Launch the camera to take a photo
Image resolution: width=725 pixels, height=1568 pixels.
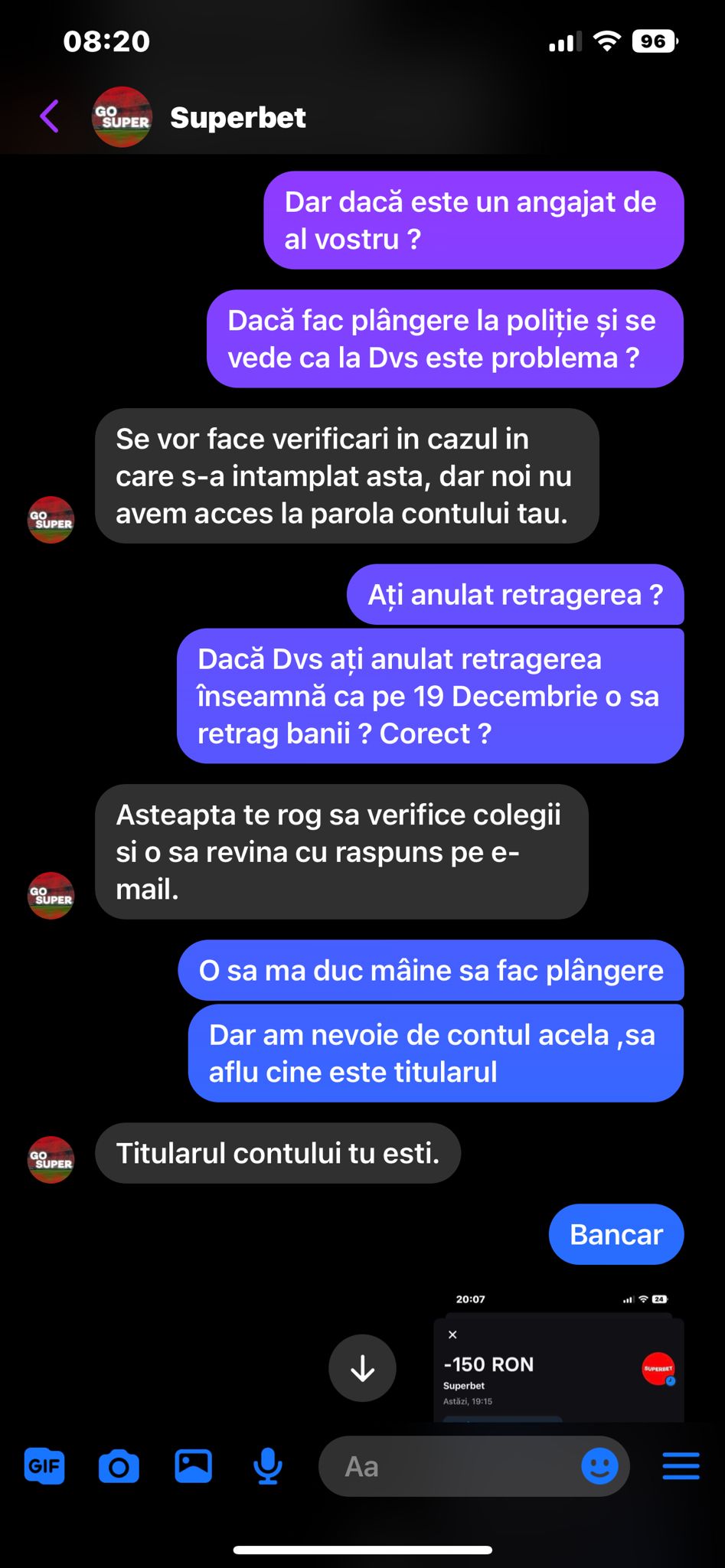tap(119, 1466)
